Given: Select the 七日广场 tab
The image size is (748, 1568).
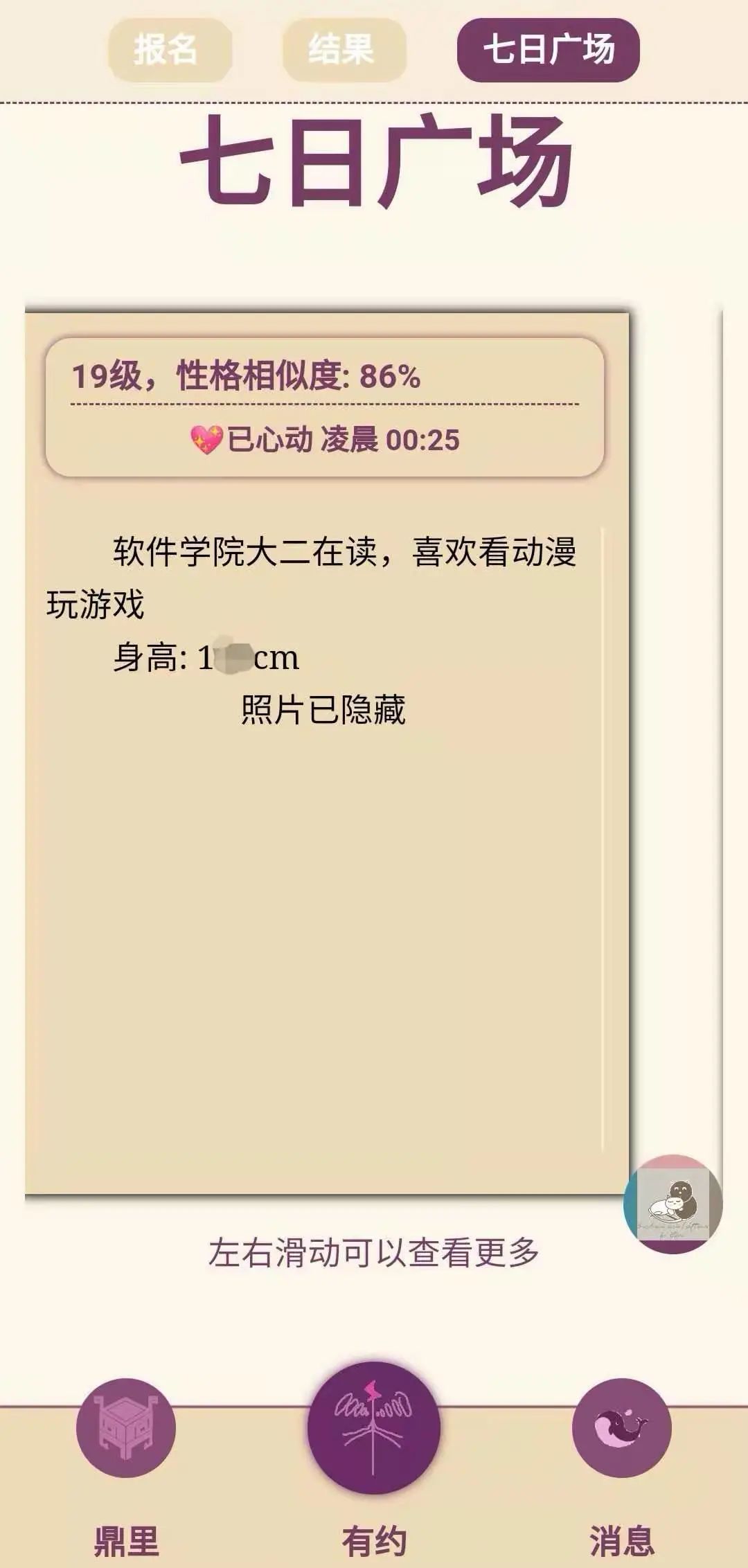Looking at the screenshot, I should point(548,50).
